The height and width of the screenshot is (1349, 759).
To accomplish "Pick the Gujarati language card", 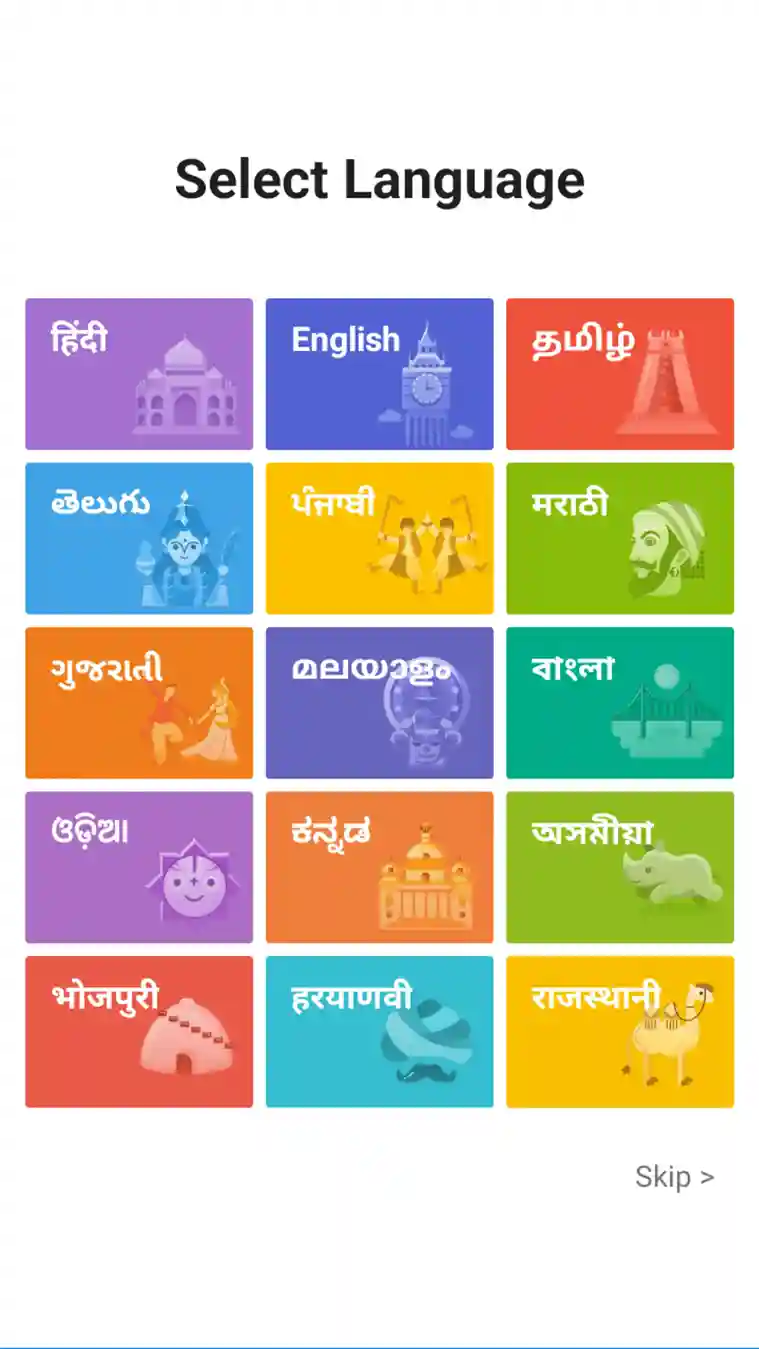I will 139,702.
